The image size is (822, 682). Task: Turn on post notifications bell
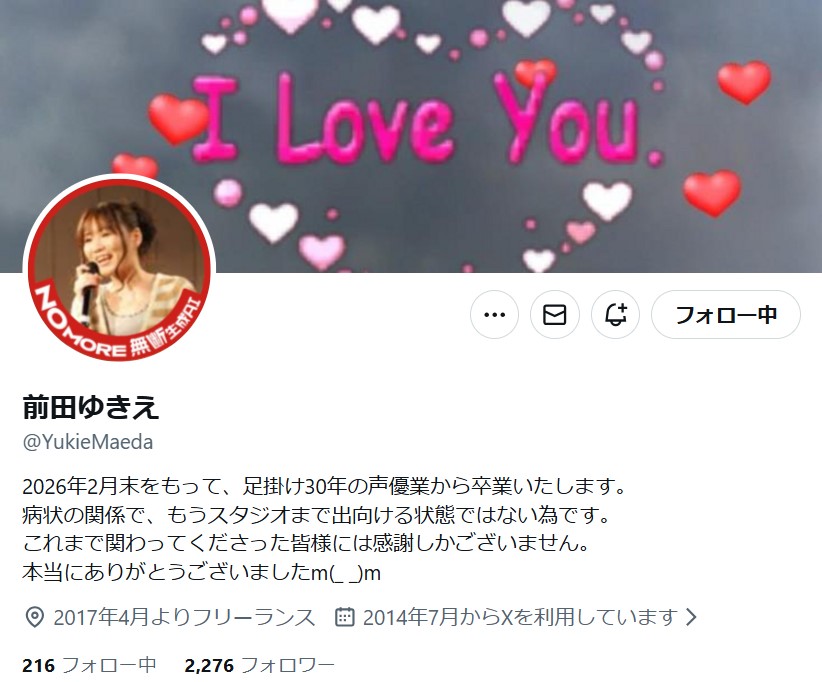[615, 315]
